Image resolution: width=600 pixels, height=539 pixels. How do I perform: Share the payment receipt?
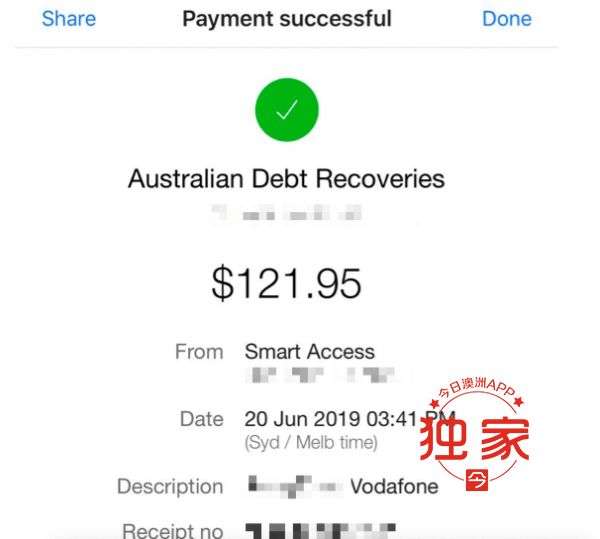click(x=67, y=19)
